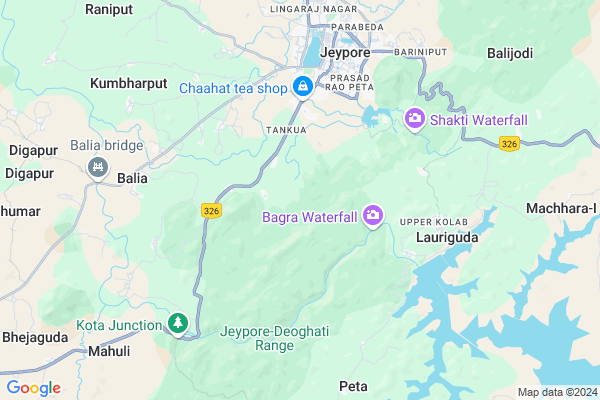Select the Shakti Waterfall pin
The image size is (600, 400).
414,120
